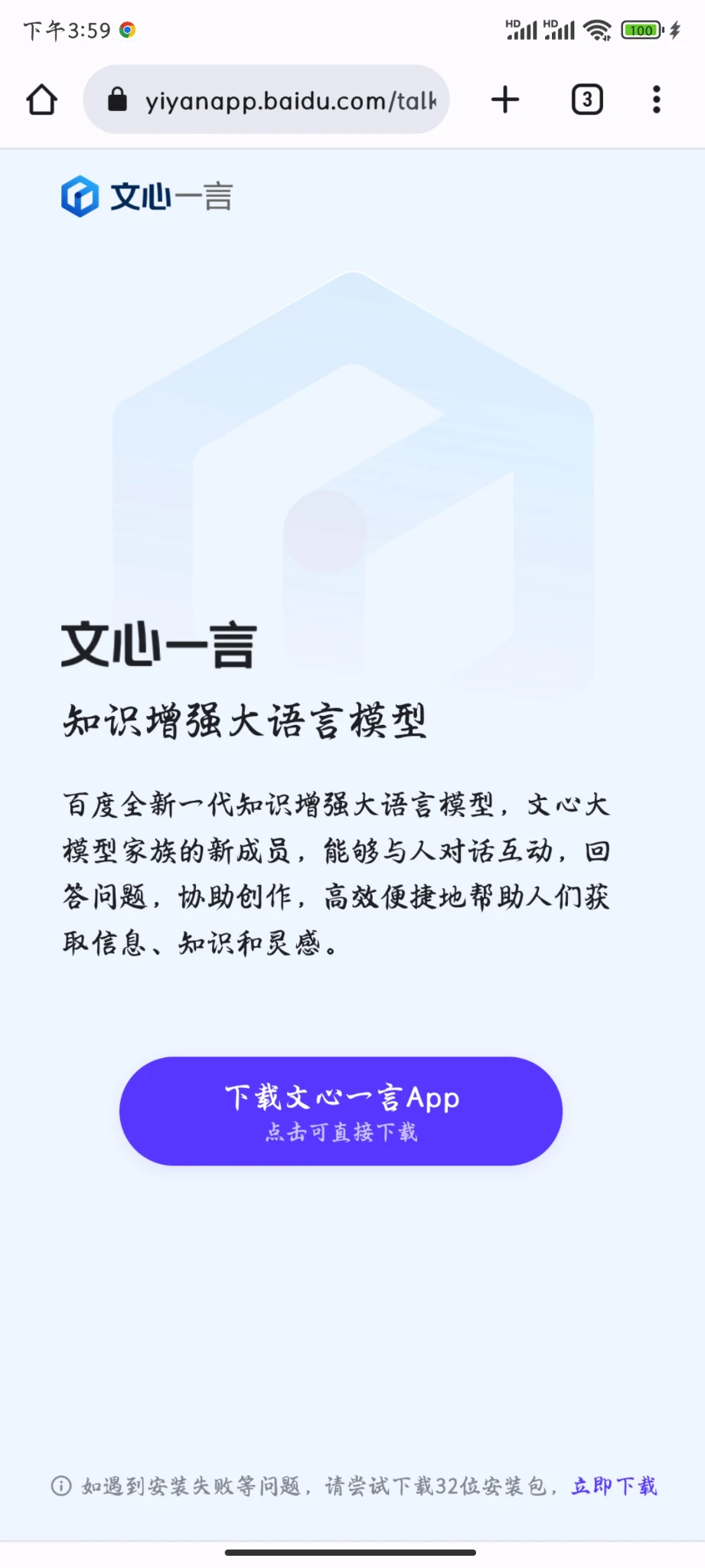Open a new browser tab
Screen dimensions: 705x1568
[505, 100]
